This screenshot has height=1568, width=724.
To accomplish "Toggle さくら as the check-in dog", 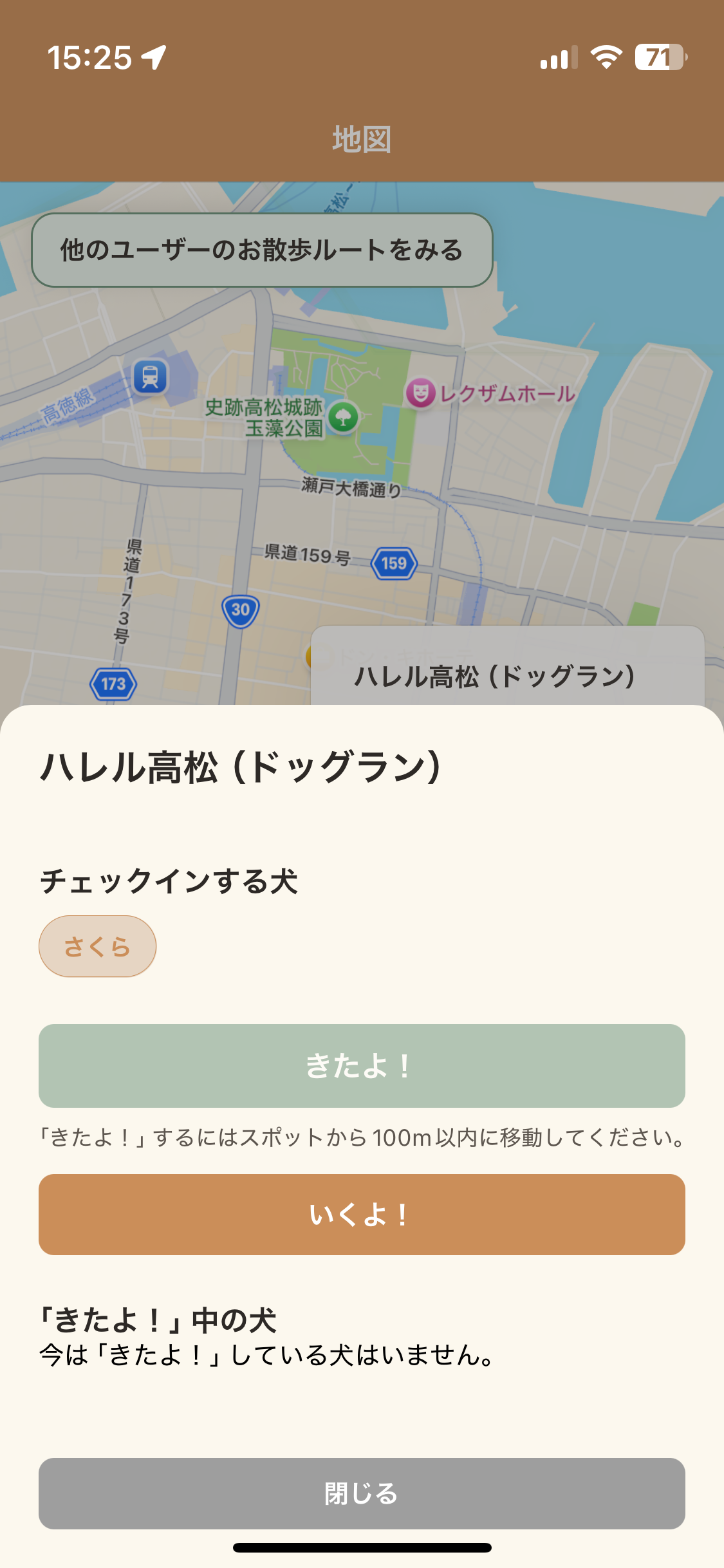I will [97, 945].
